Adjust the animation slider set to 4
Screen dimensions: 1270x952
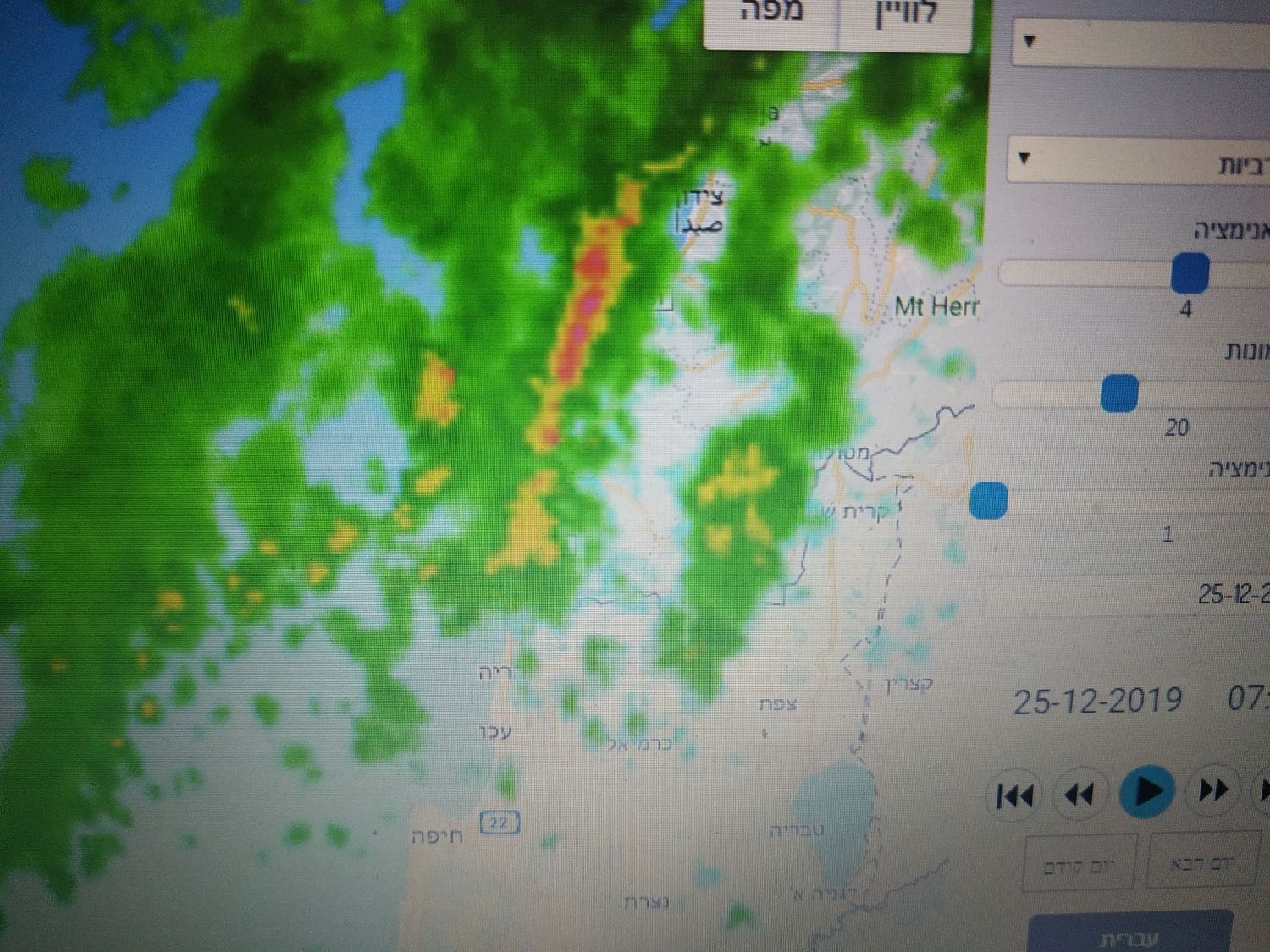click(1190, 272)
